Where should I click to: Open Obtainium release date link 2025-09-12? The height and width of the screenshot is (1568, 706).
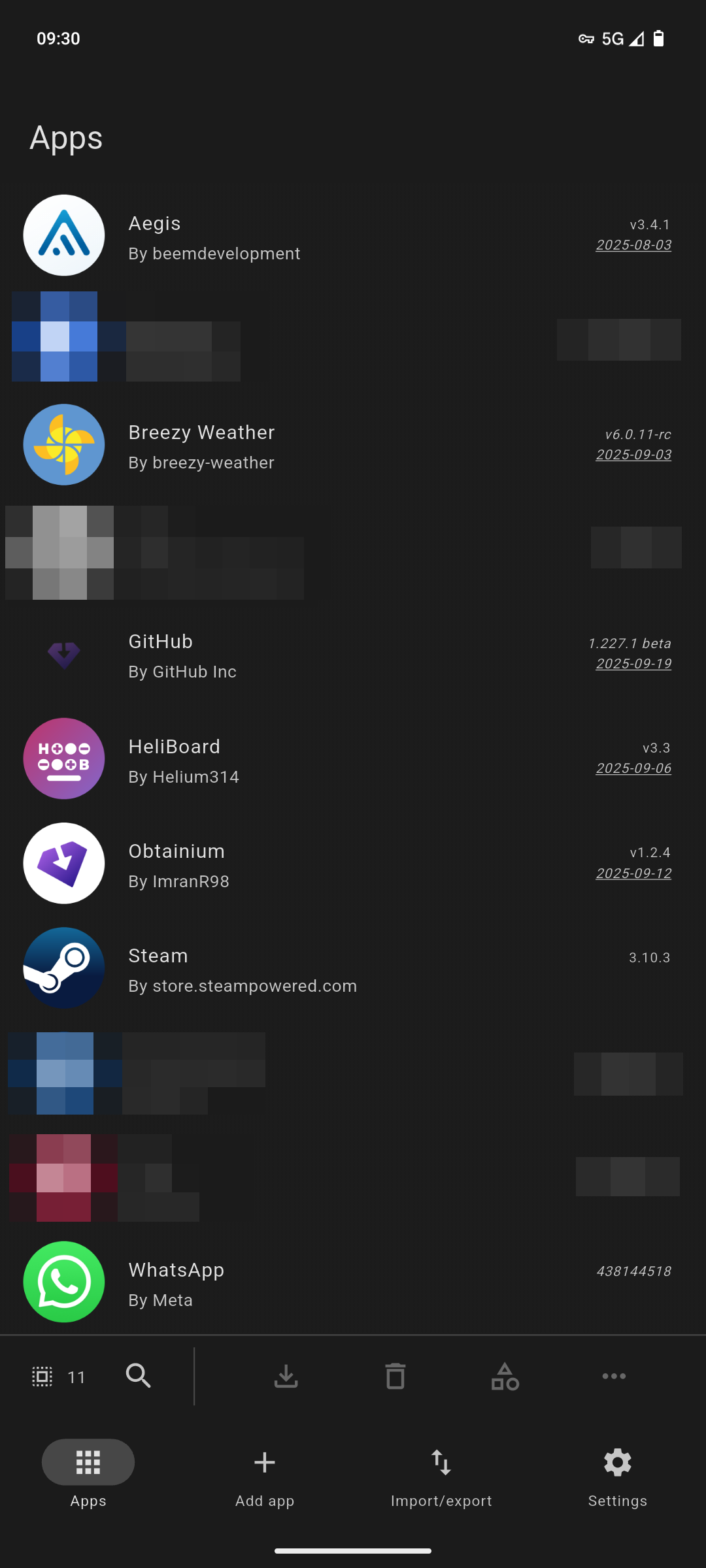(633, 874)
